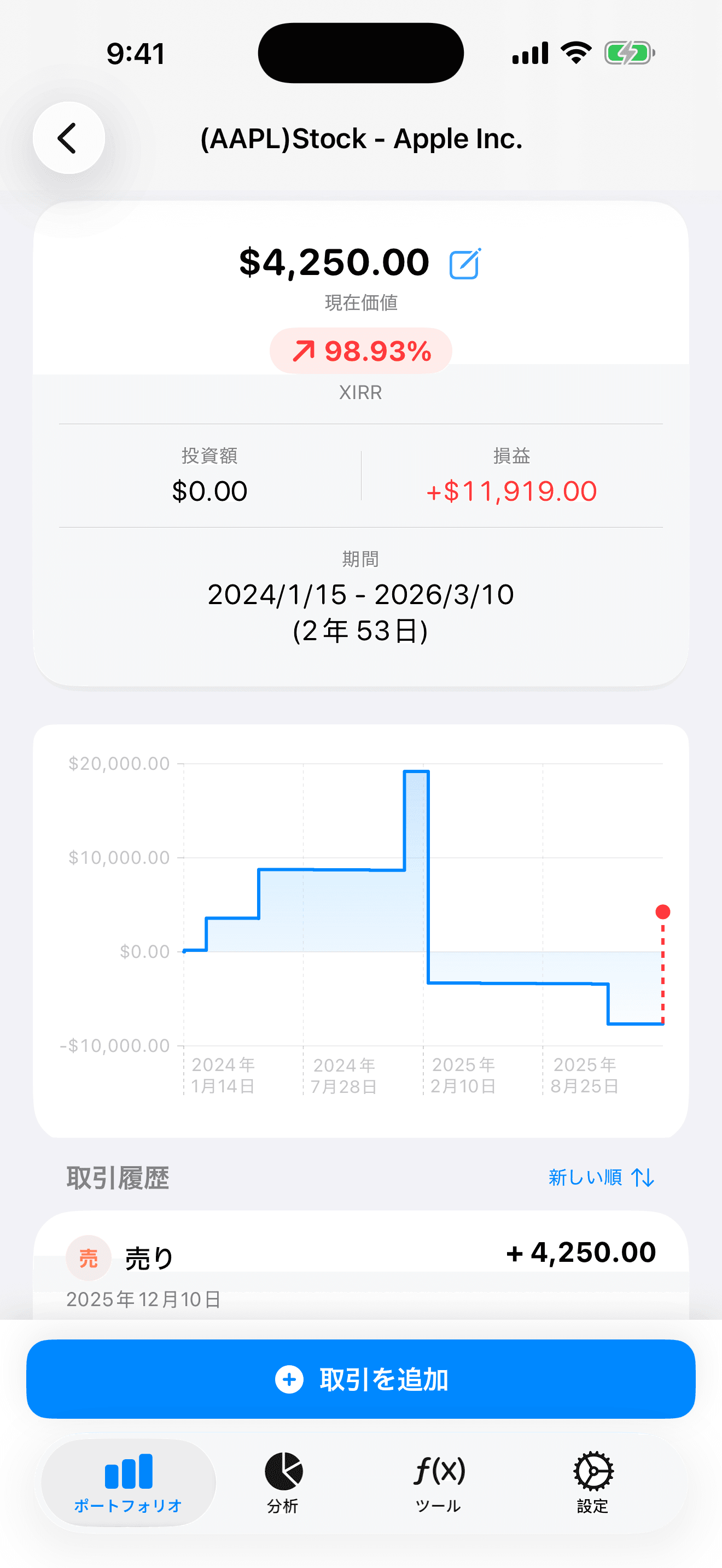Open the 分析 tab
Viewport: 722px width, 1568px height.
tap(283, 1483)
